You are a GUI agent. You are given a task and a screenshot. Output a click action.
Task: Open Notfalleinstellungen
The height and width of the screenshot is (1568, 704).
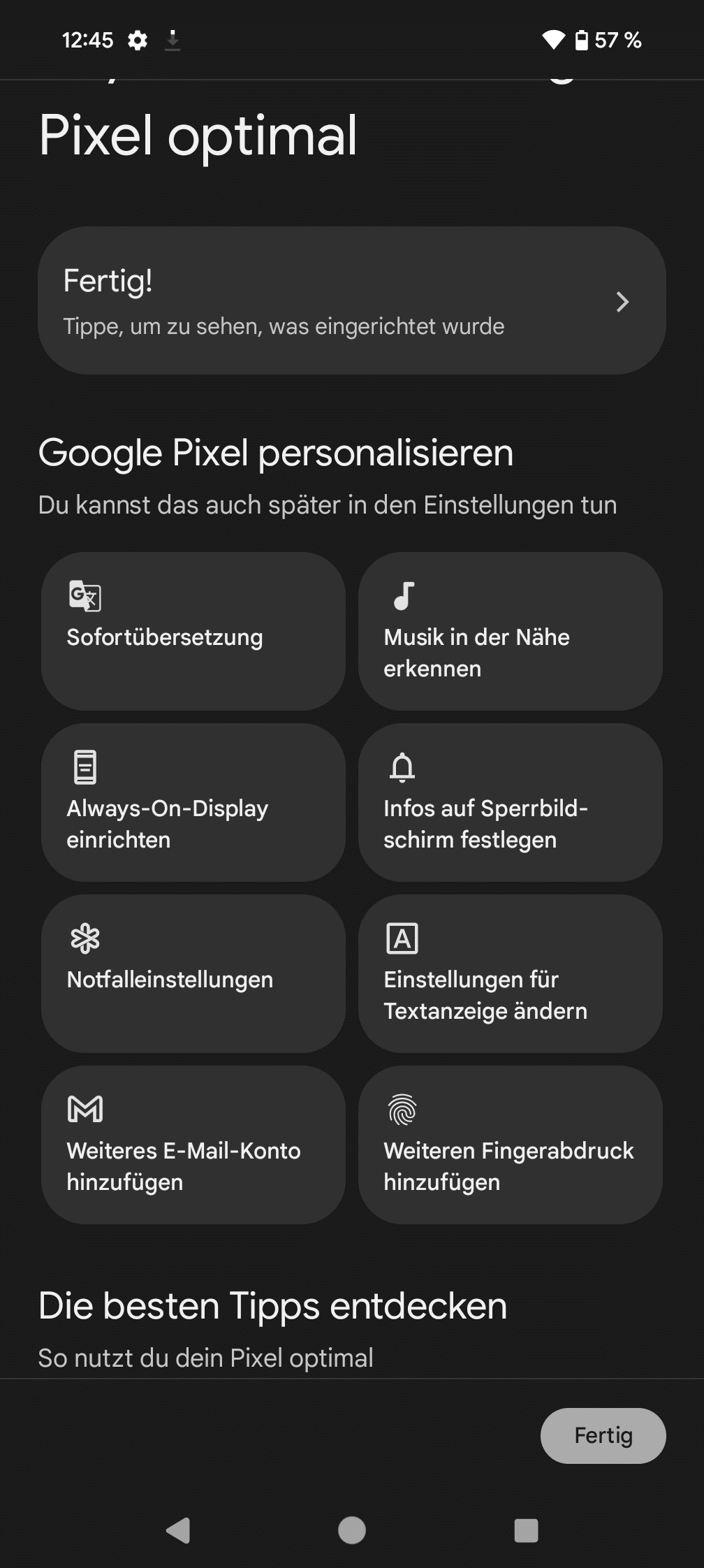[193, 974]
